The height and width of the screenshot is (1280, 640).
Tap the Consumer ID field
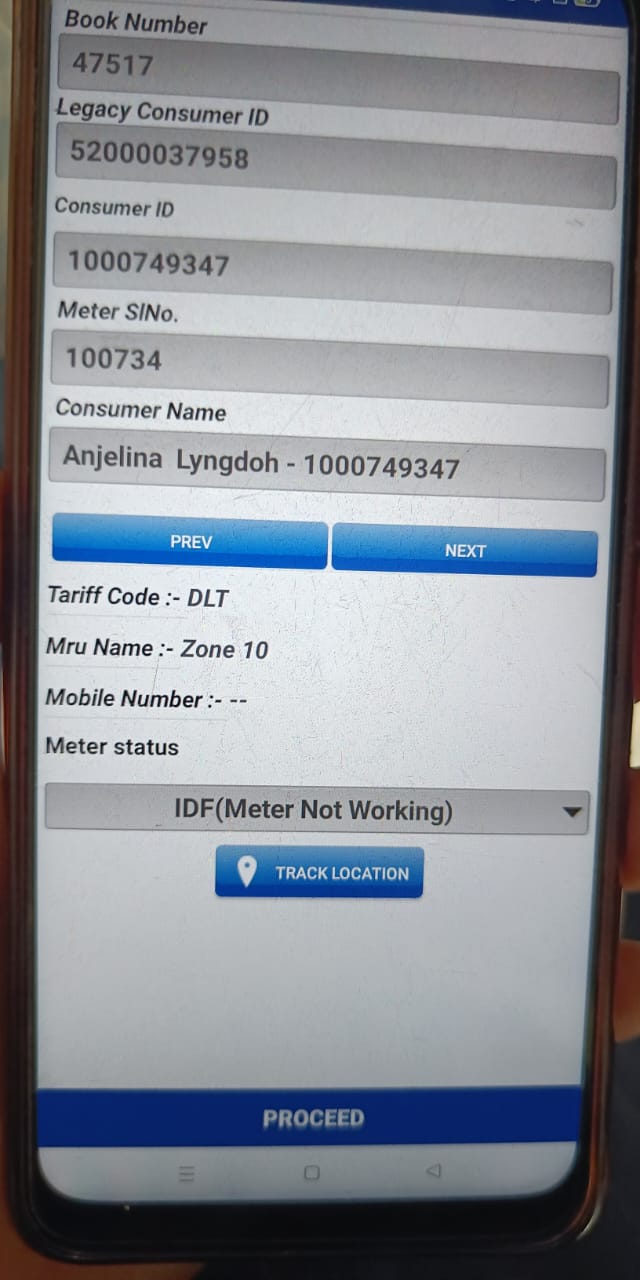[x=332, y=272]
